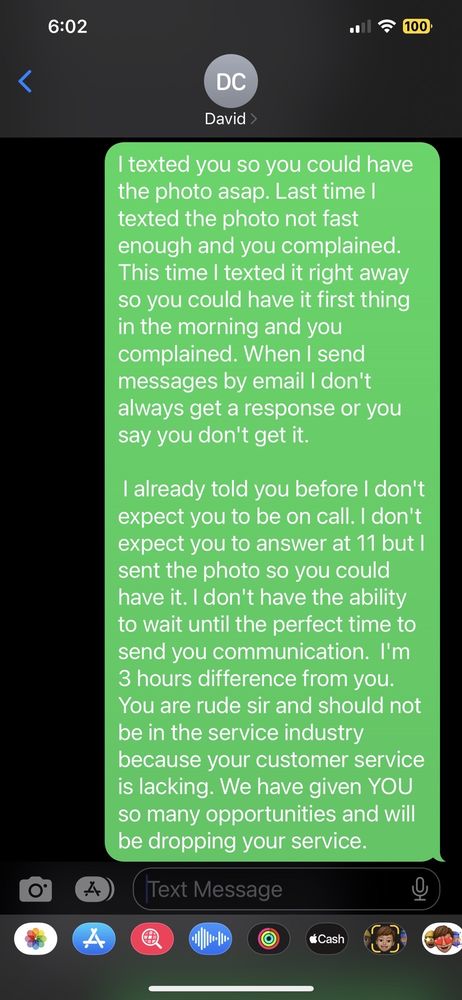Open the Photos app in the app strip
The image size is (462, 1000).
[x=36, y=939]
